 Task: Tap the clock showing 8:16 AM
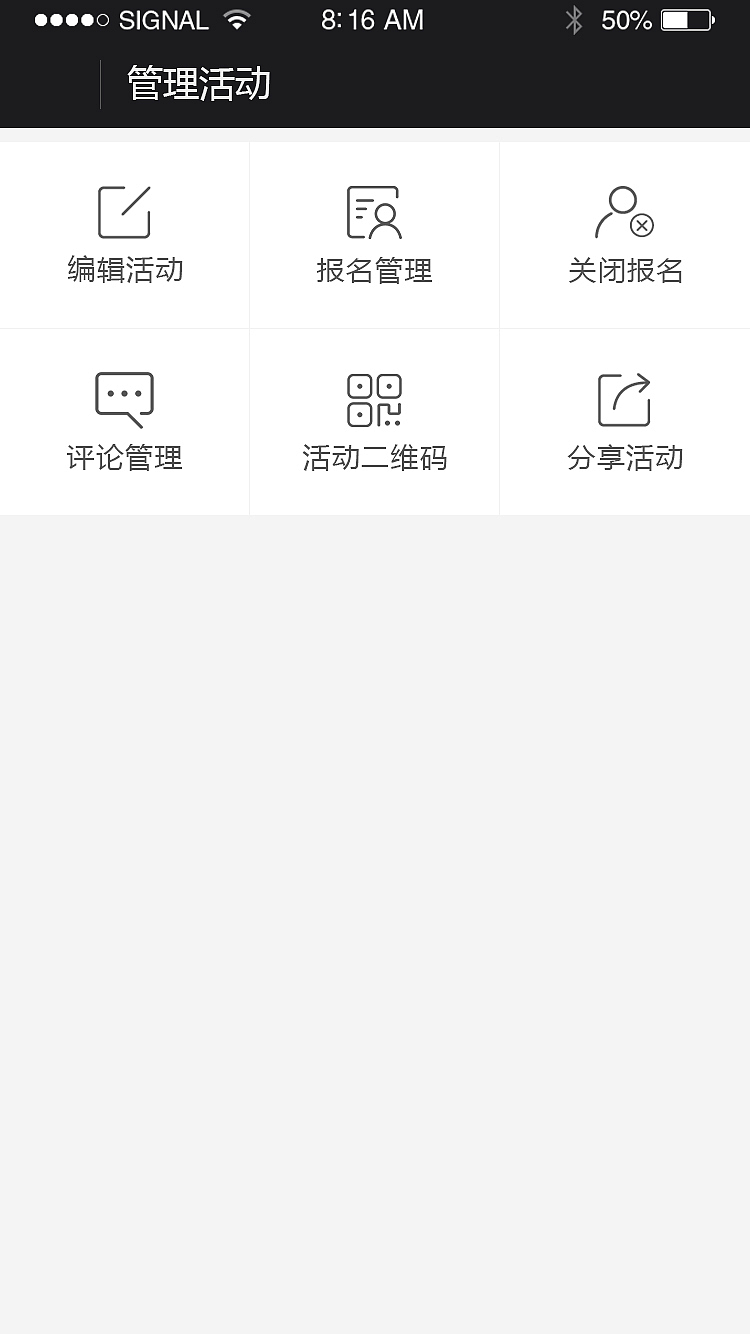(371, 19)
